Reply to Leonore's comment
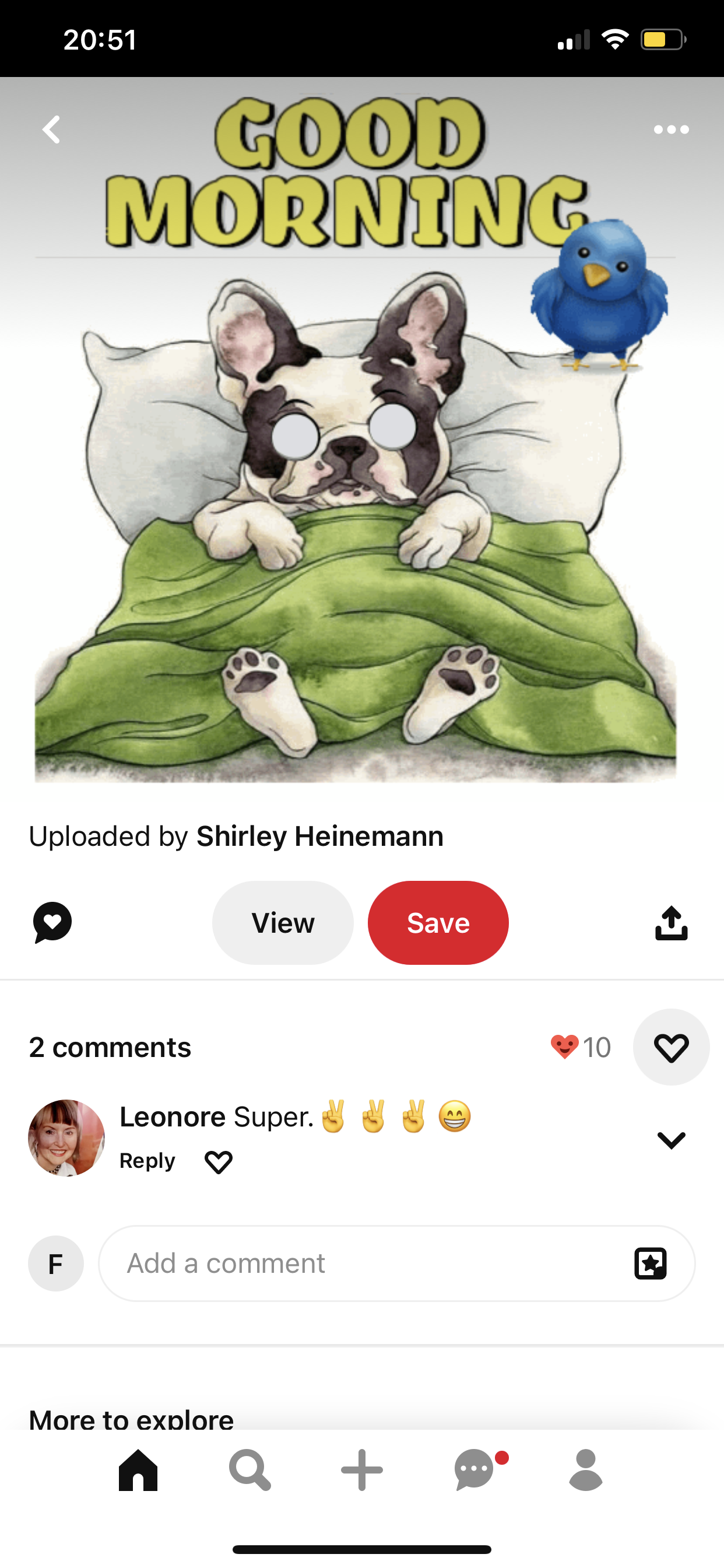Viewport: 724px width, 1568px height. coord(147,1161)
